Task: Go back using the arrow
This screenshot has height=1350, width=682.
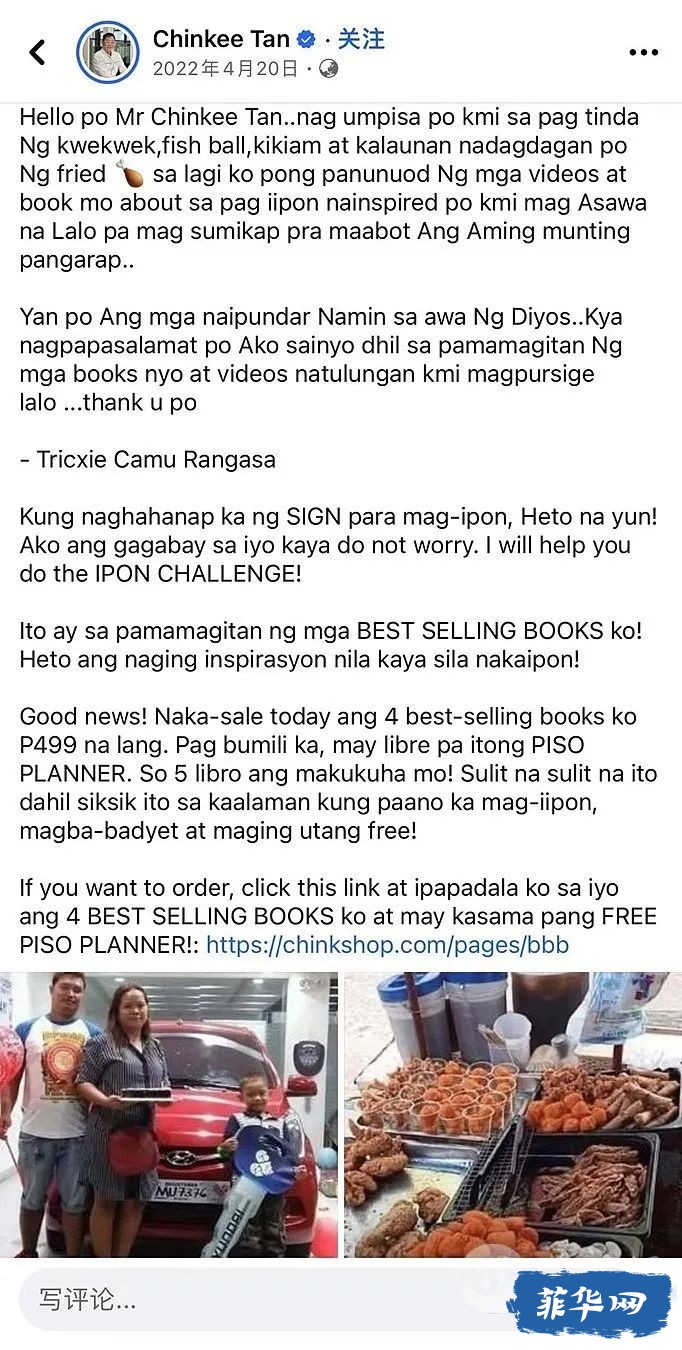Action: tap(38, 52)
